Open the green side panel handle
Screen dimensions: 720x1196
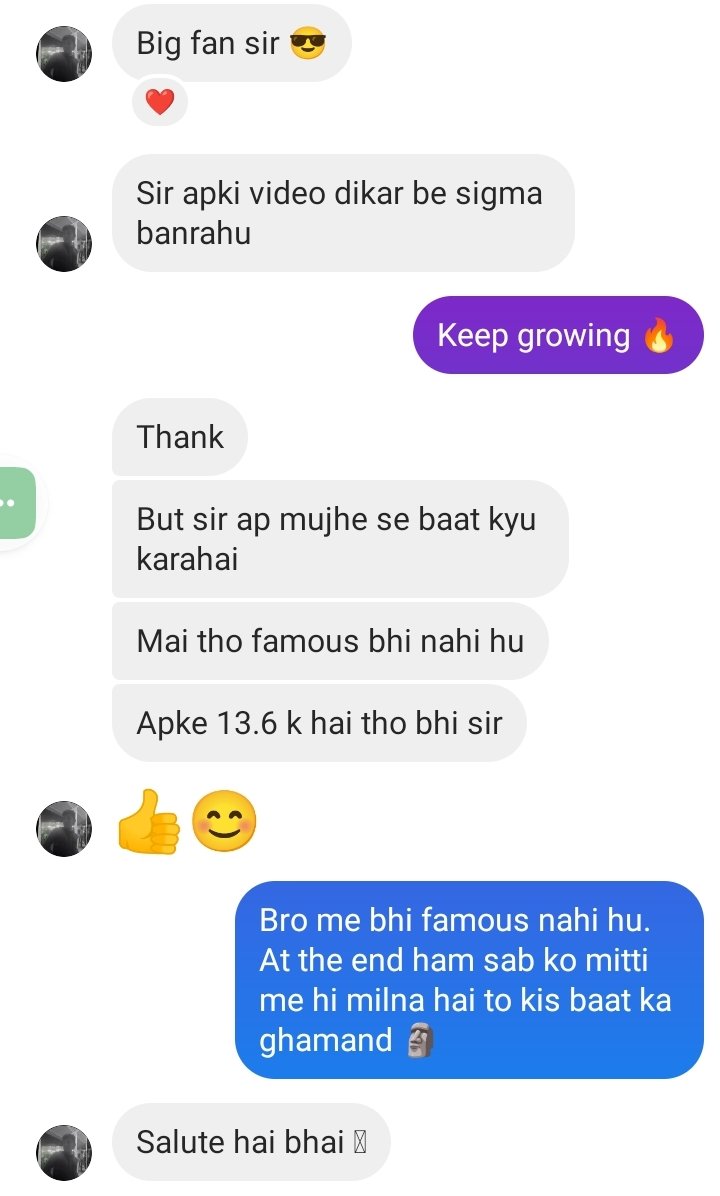pyautogui.click(x=16, y=502)
